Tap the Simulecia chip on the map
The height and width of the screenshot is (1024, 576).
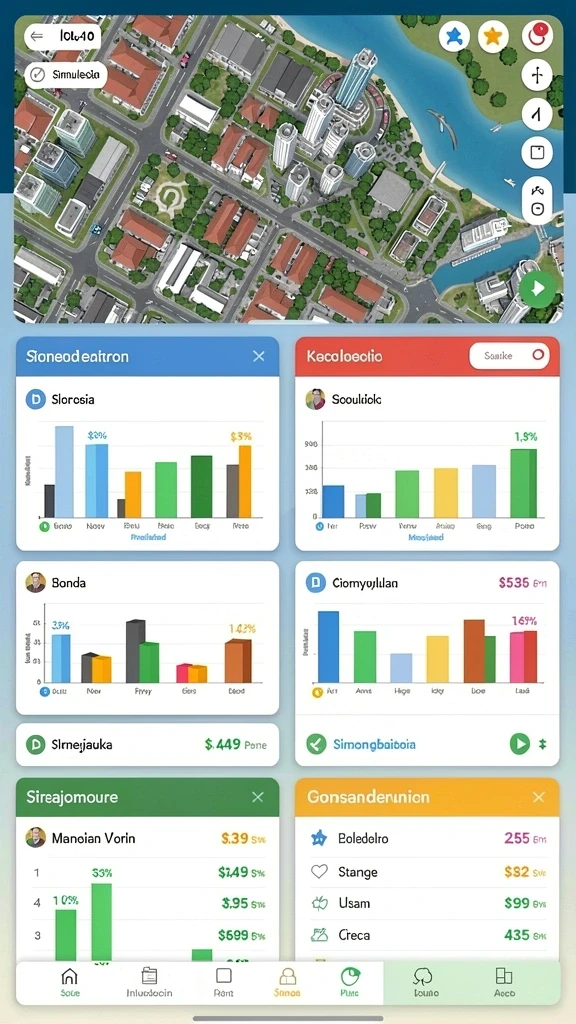coord(65,74)
